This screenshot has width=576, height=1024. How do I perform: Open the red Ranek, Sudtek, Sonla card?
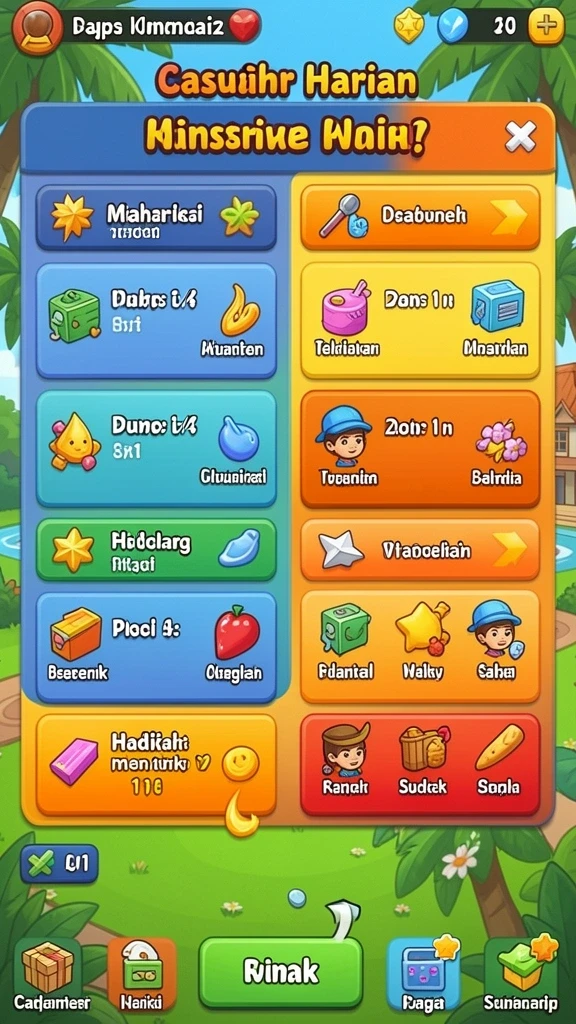pyautogui.click(x=420, y=764)
